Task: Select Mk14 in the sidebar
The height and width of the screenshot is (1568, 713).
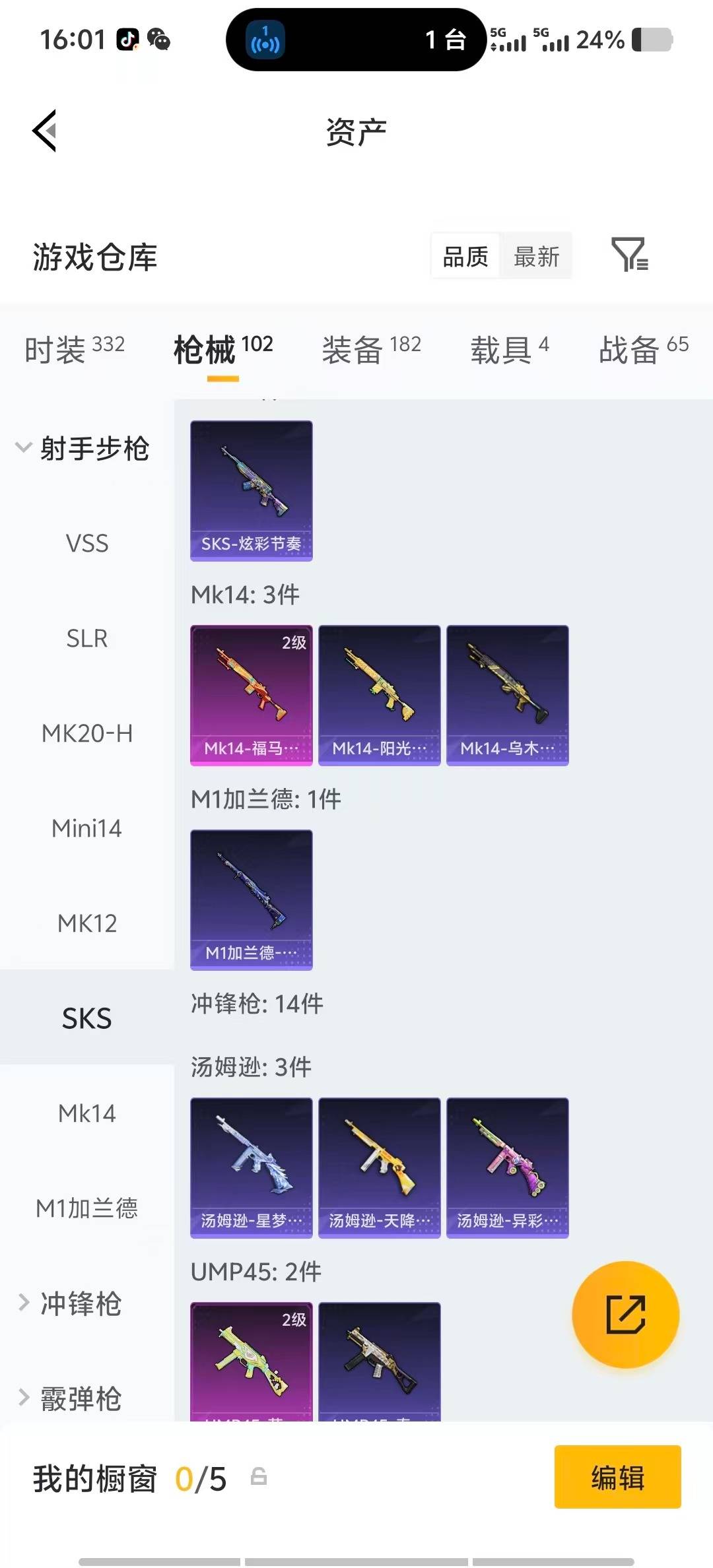Action: click(x=86, y=1113)
